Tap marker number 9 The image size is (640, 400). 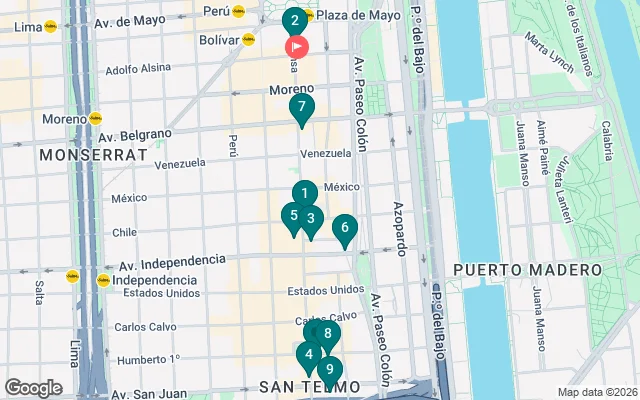330,369
